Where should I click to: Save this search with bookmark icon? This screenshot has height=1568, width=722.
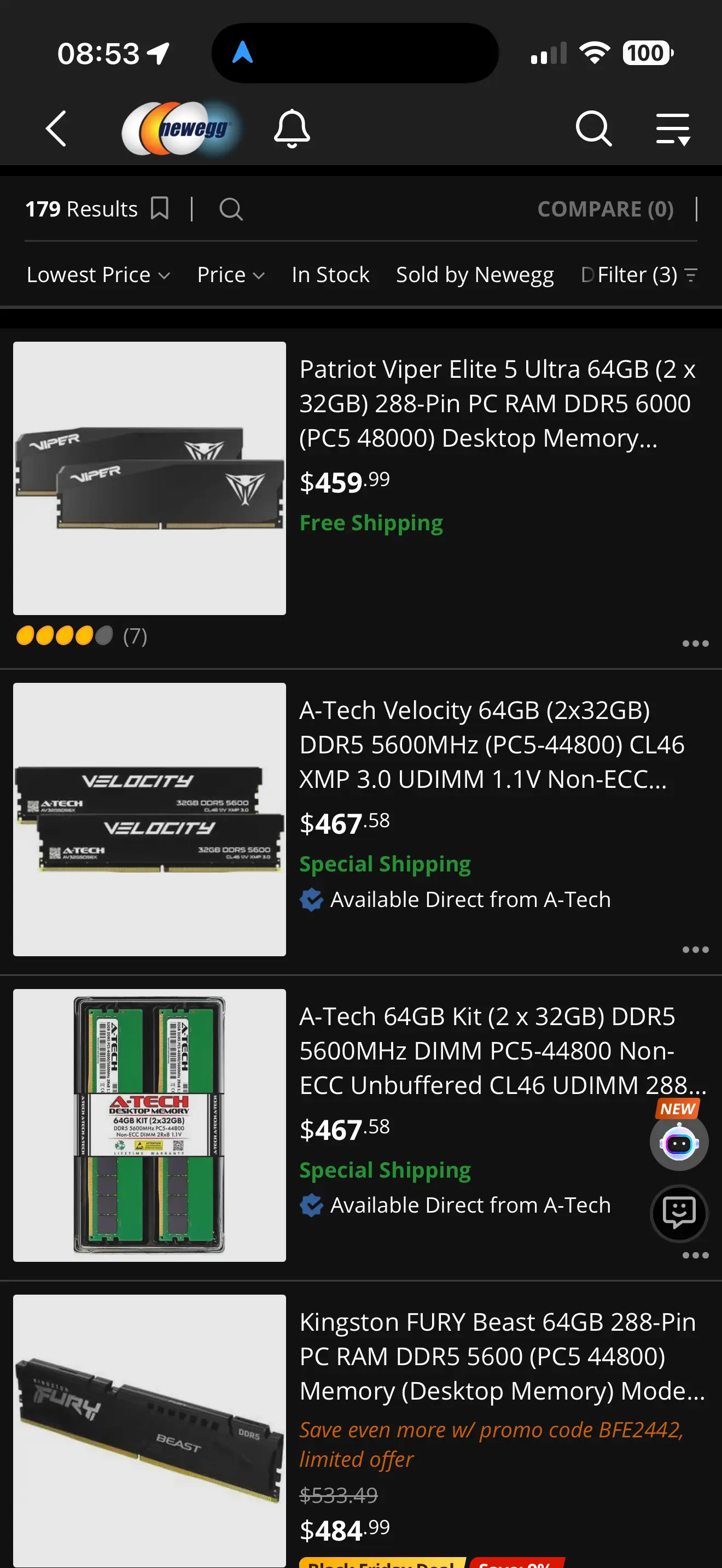coord(160,209)
